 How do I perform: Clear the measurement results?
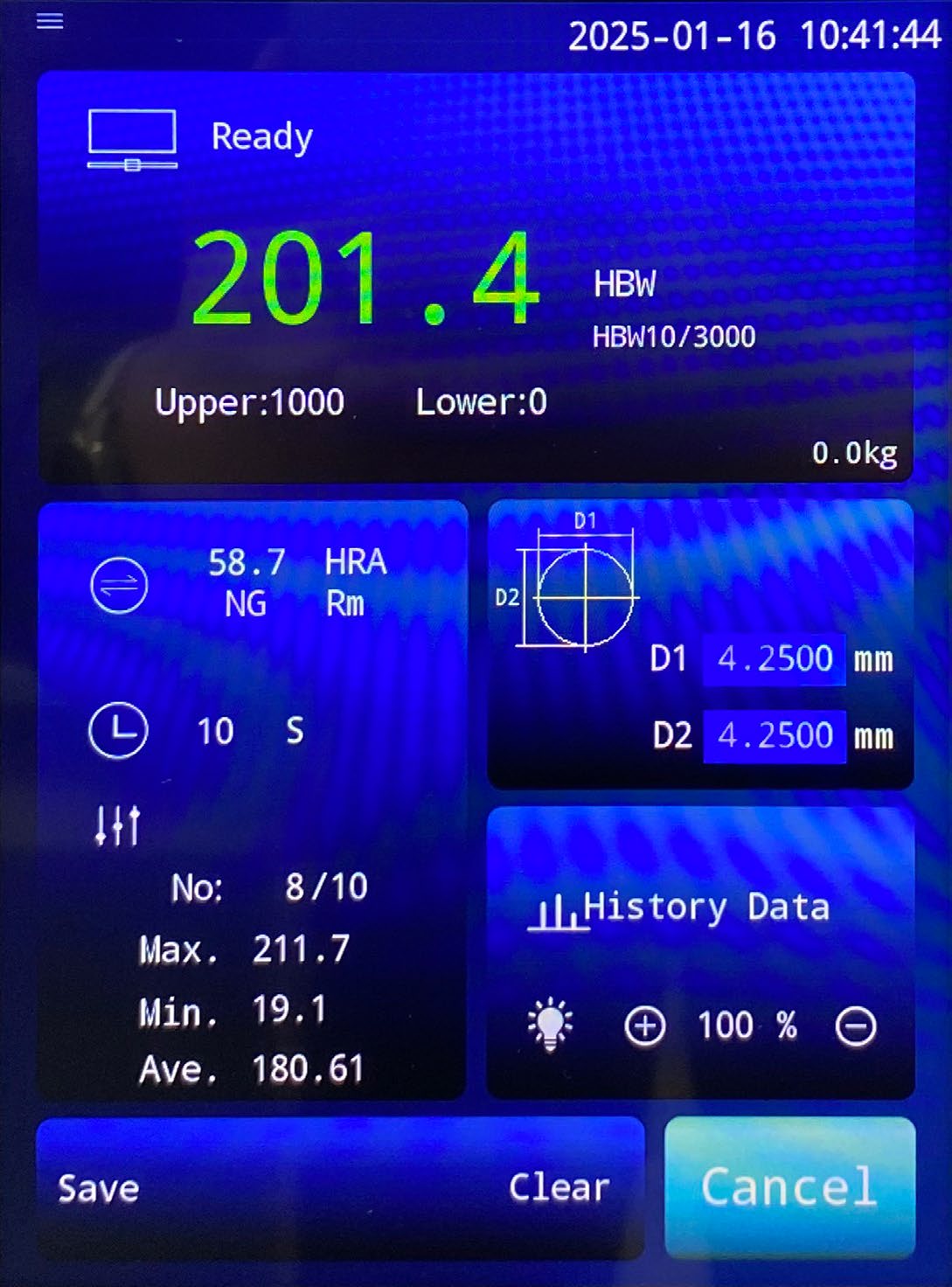point(559,1187)
